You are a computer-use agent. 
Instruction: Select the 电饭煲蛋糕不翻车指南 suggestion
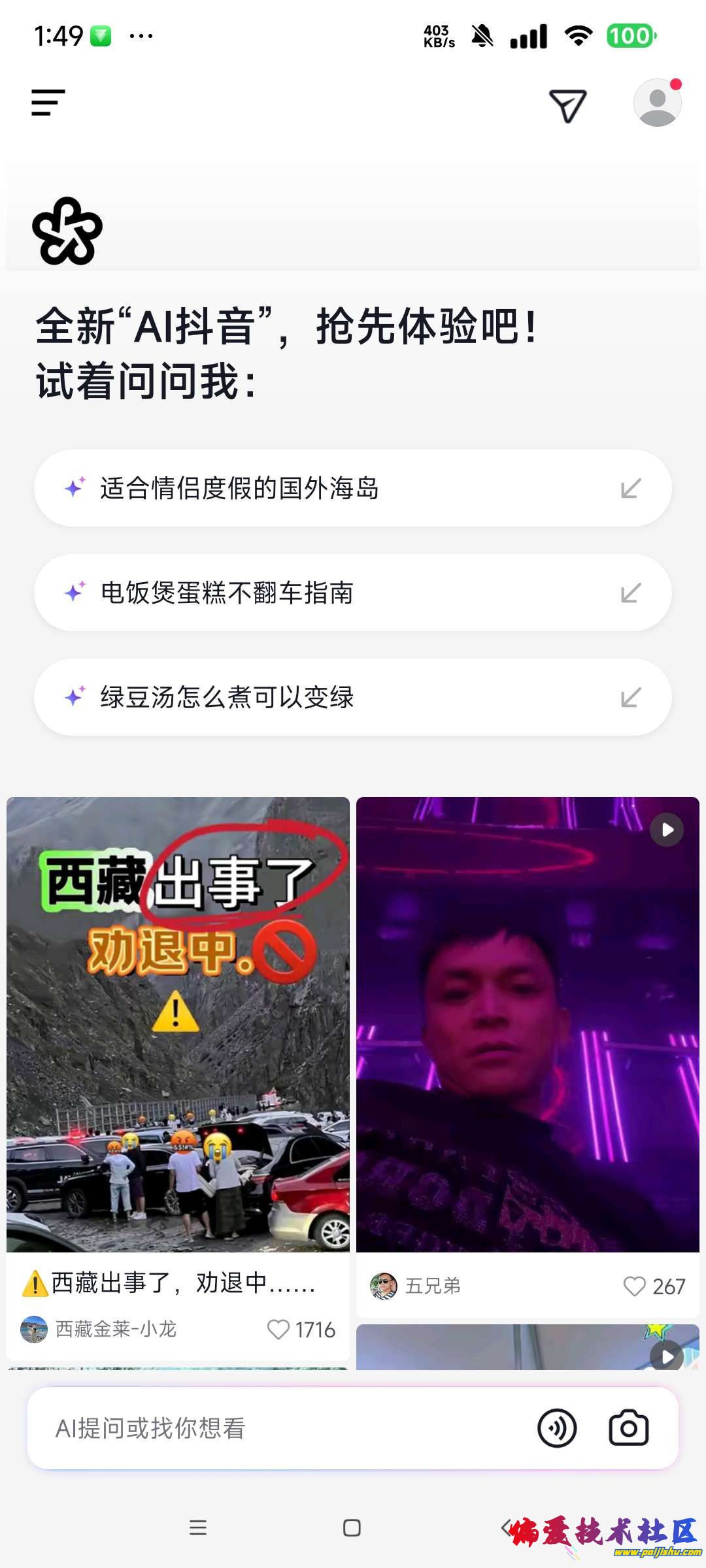tap(353, 593)
